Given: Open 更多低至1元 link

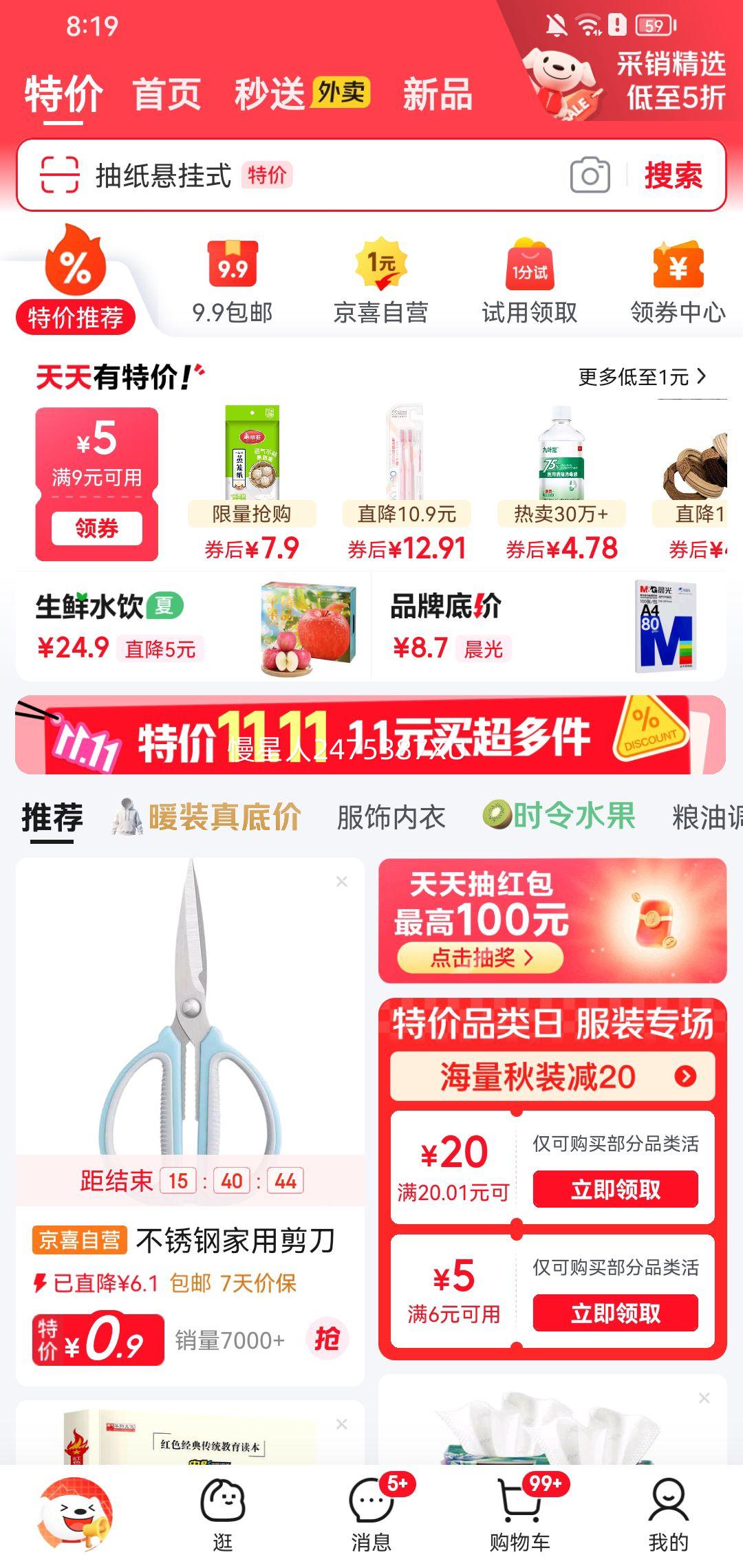Looking at the screenshot, I should coord(641,377).
